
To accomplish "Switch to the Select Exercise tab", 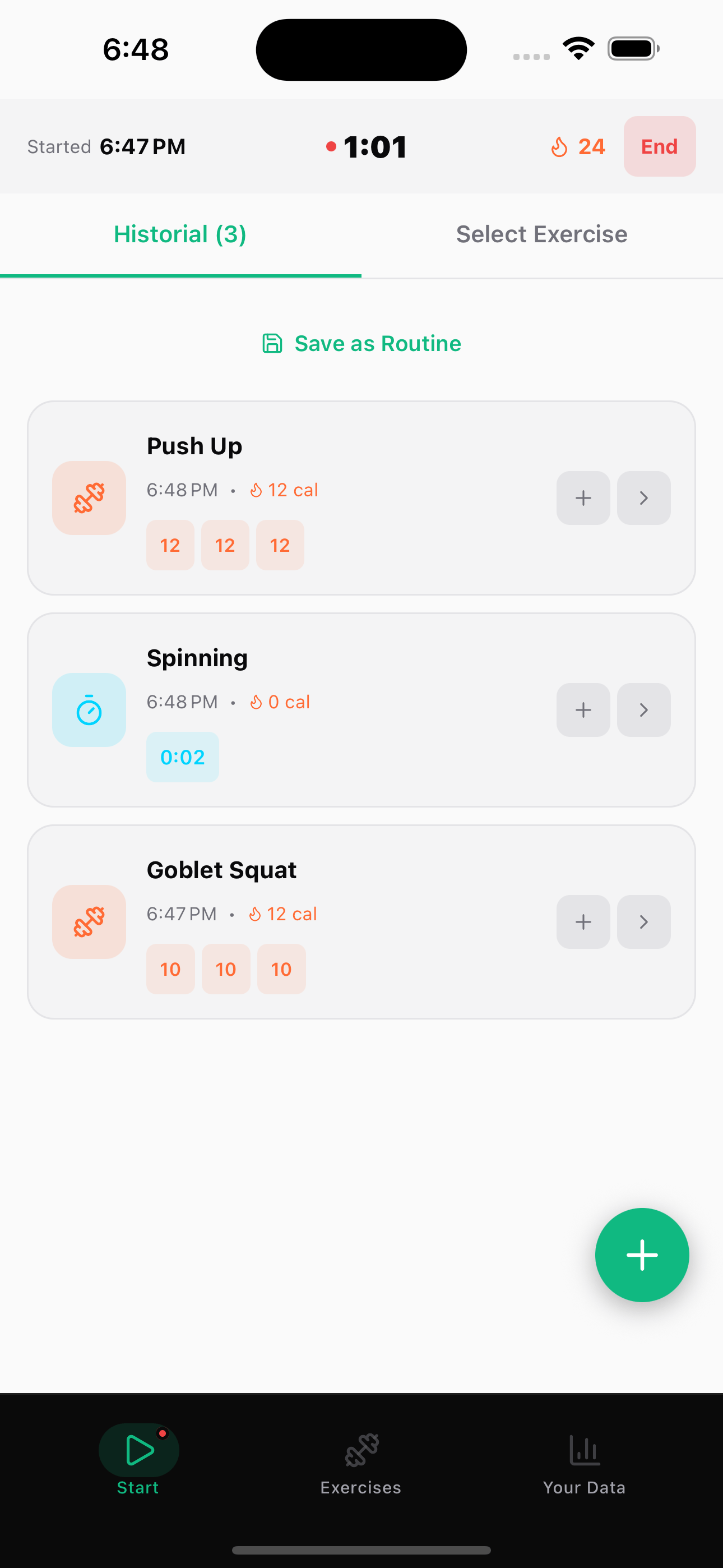I will coord(541,234).
